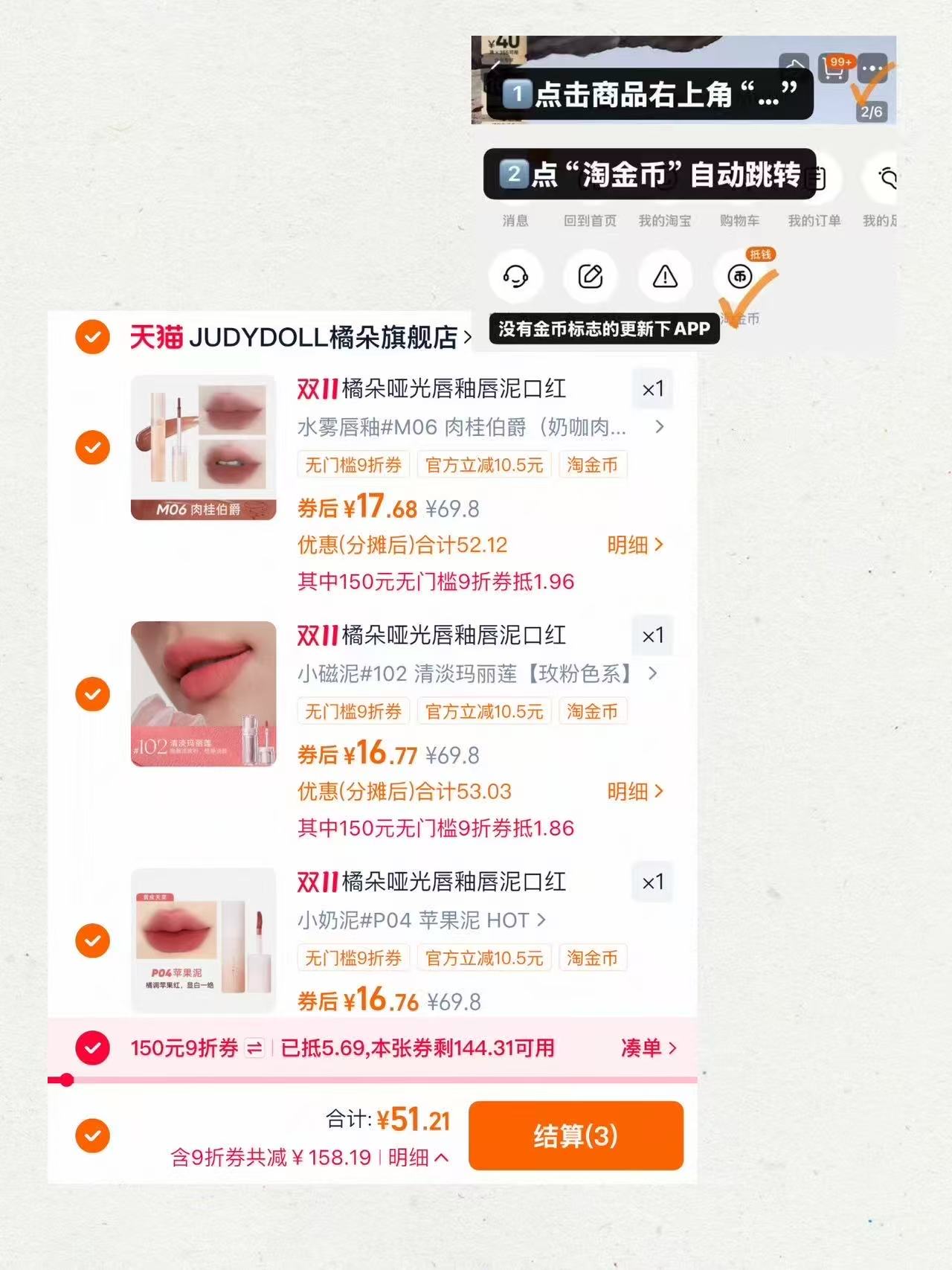Select the headset customer service icon
The image size is (952, 1270).
pyautogui.click(x=516, y=277)
